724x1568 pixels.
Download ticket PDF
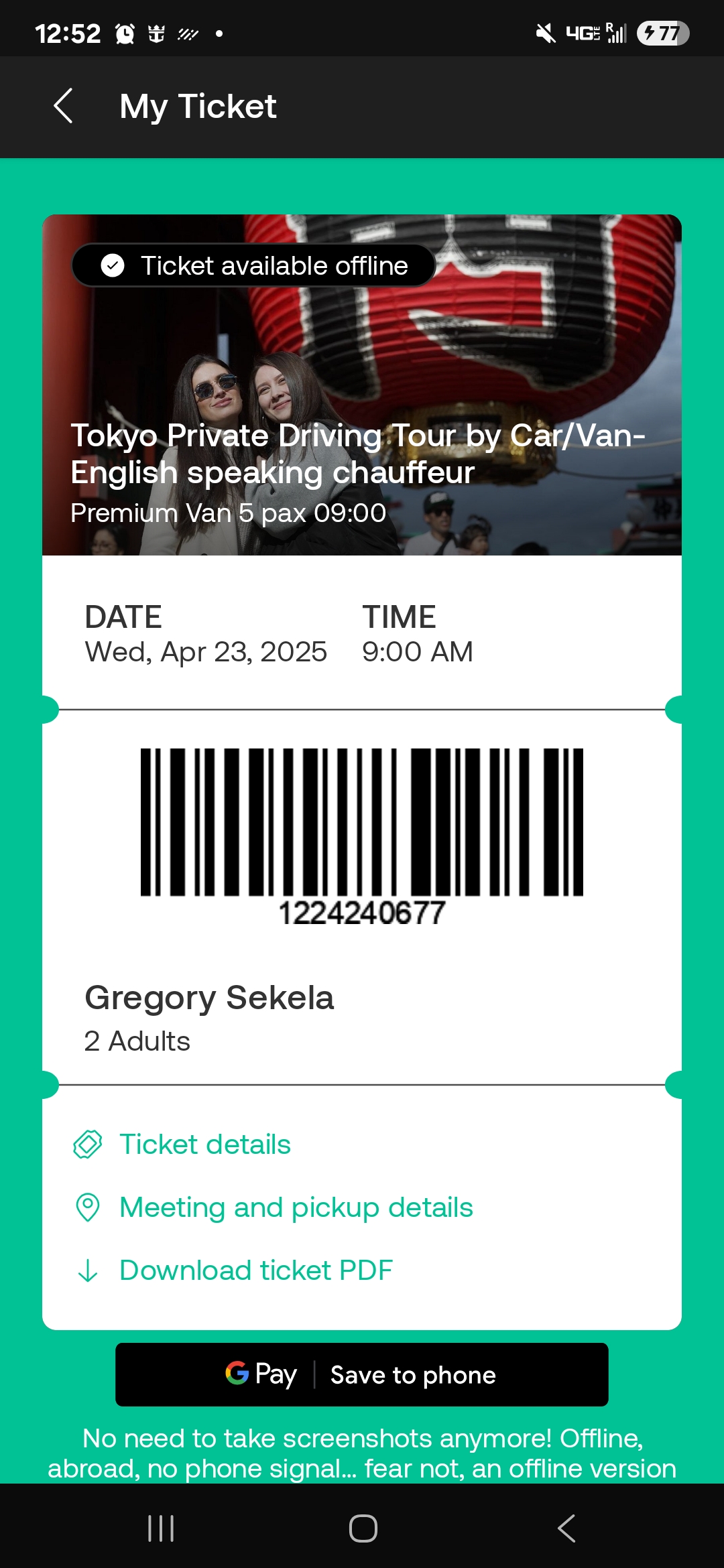point(255,1270)
